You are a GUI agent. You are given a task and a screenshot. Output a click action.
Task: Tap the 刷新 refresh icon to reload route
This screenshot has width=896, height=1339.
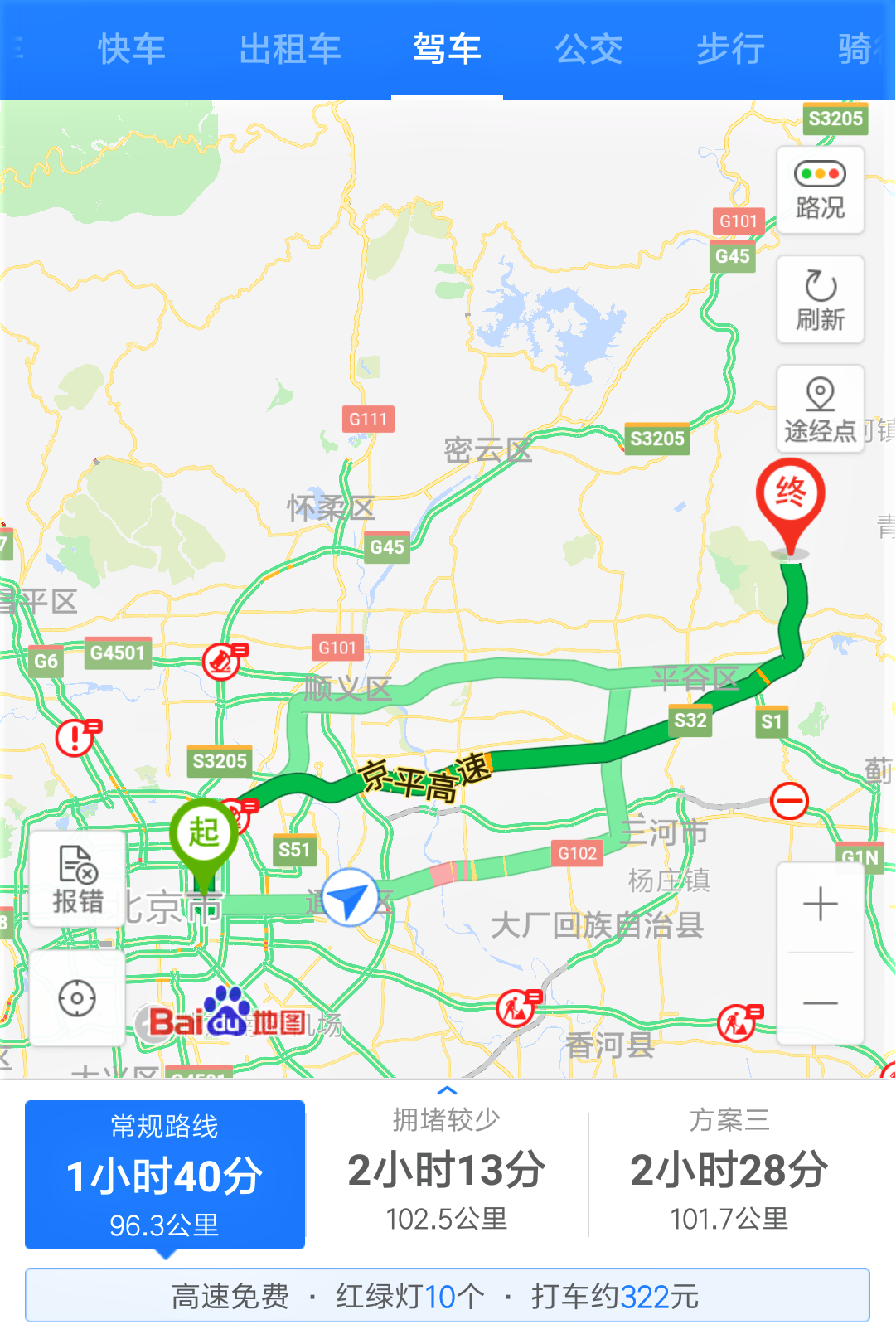pyautogui.click(x=820, y=299)
